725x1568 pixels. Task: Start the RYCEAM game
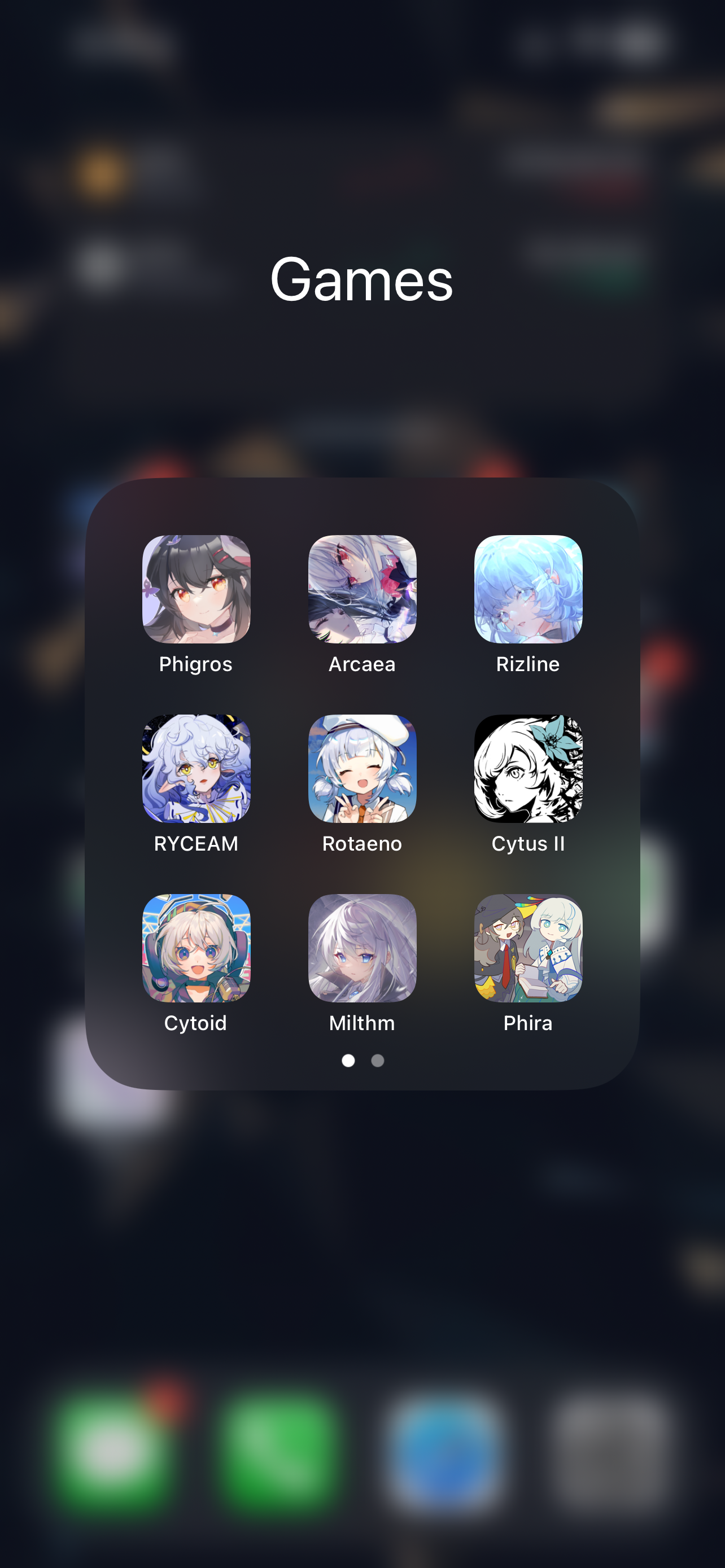click(196, 768)
